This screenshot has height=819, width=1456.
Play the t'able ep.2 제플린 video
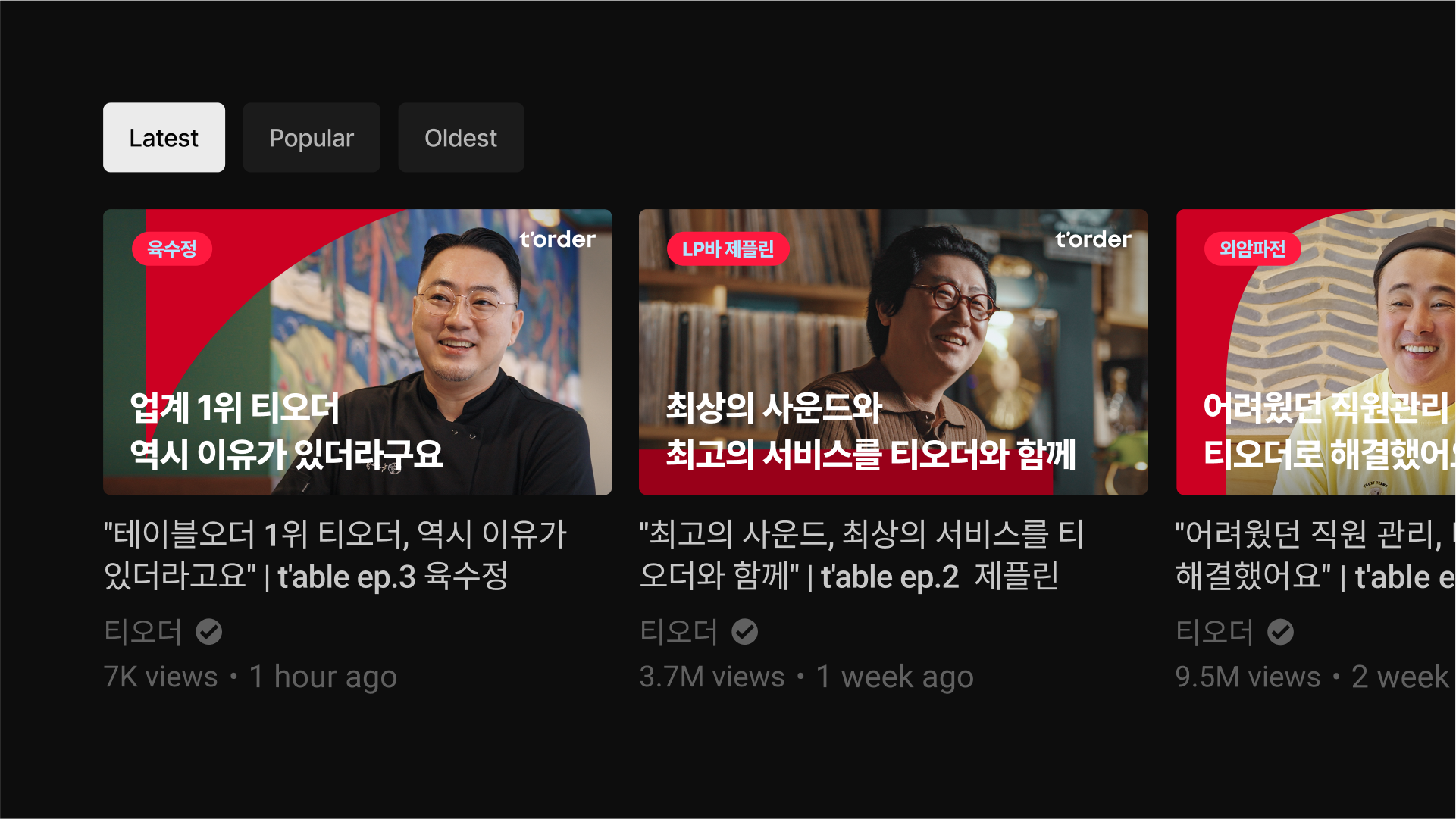[893, 352]
